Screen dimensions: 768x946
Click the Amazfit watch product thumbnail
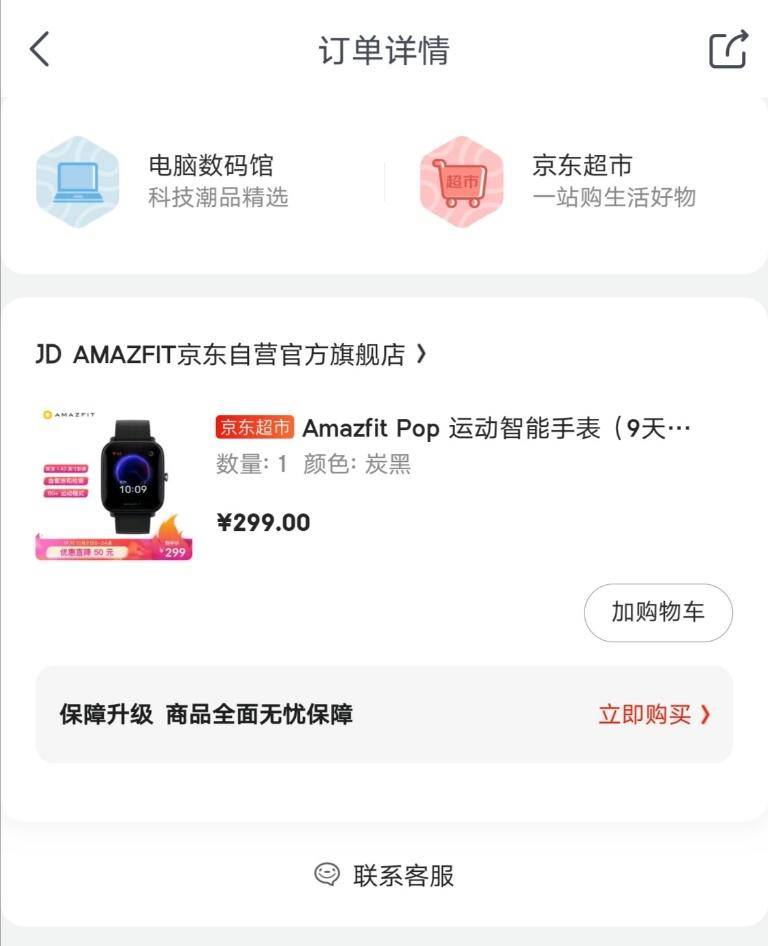(115, 478)
